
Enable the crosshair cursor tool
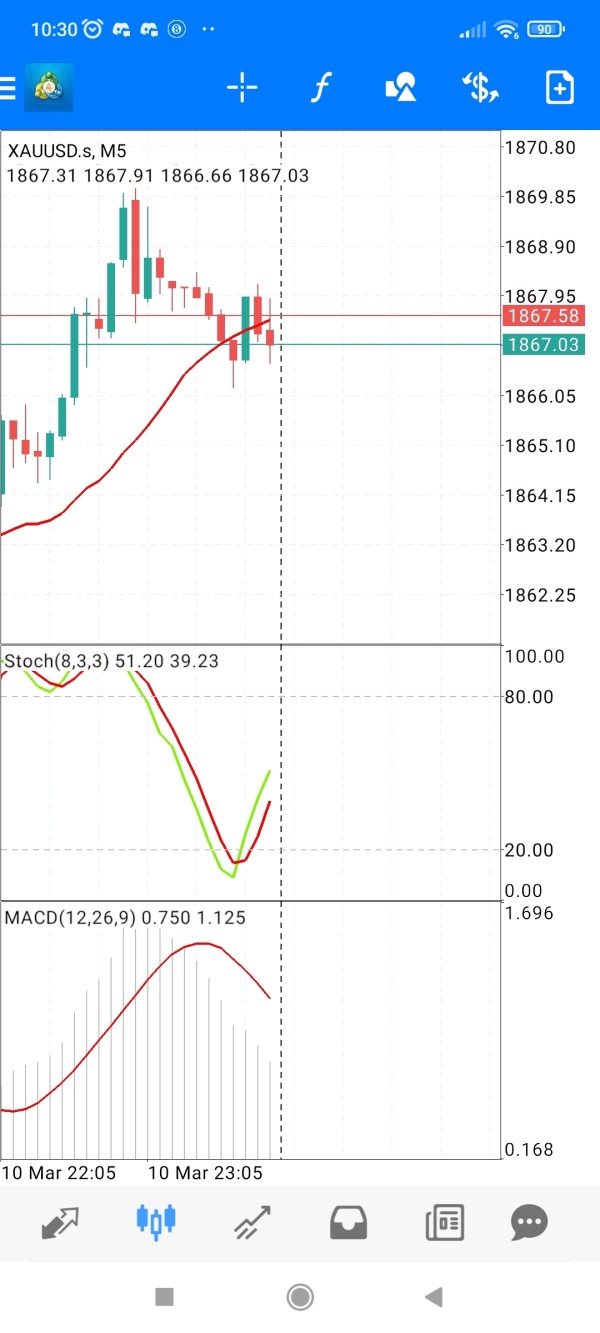click(x=242, y=88)
